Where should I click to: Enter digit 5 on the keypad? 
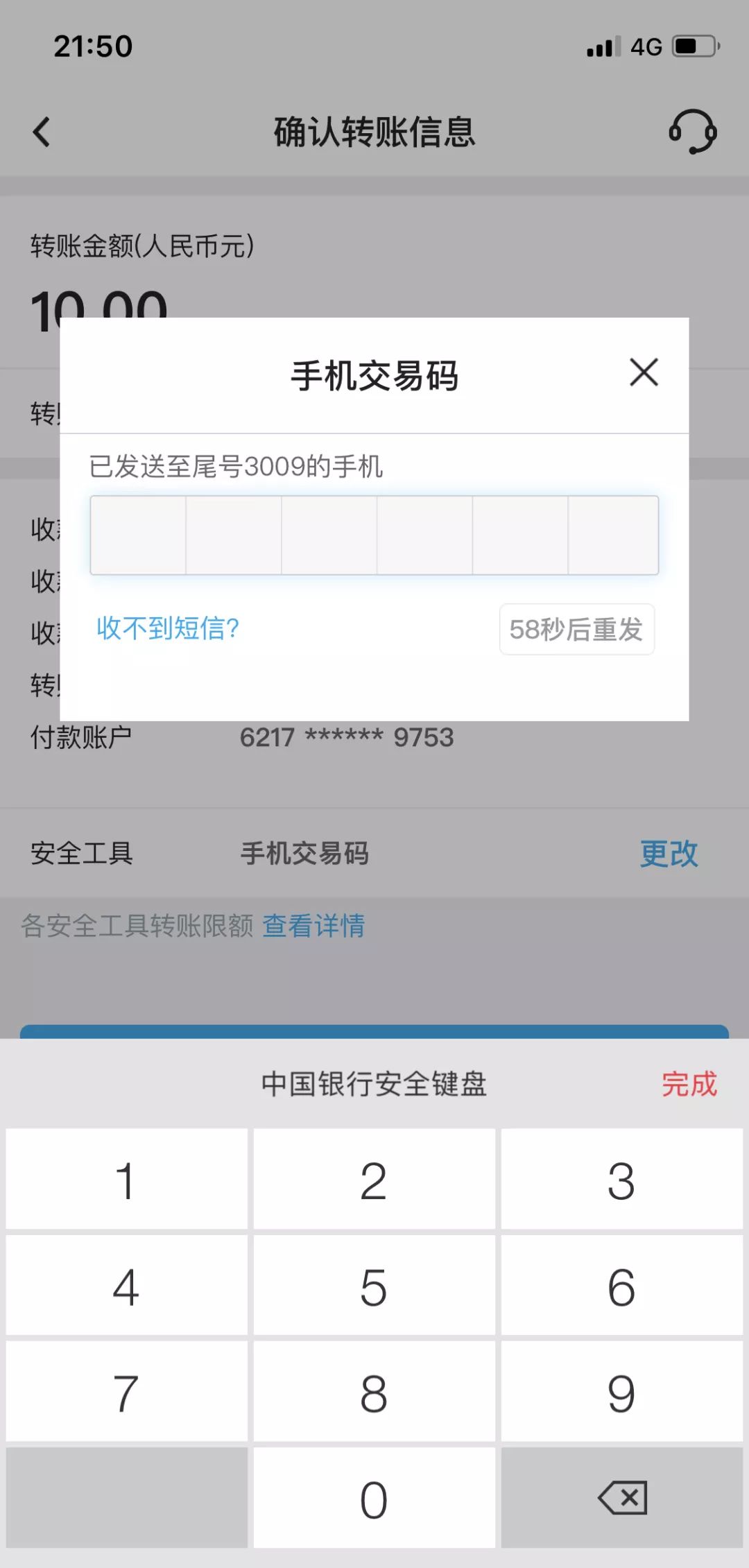click(374, 1286)
